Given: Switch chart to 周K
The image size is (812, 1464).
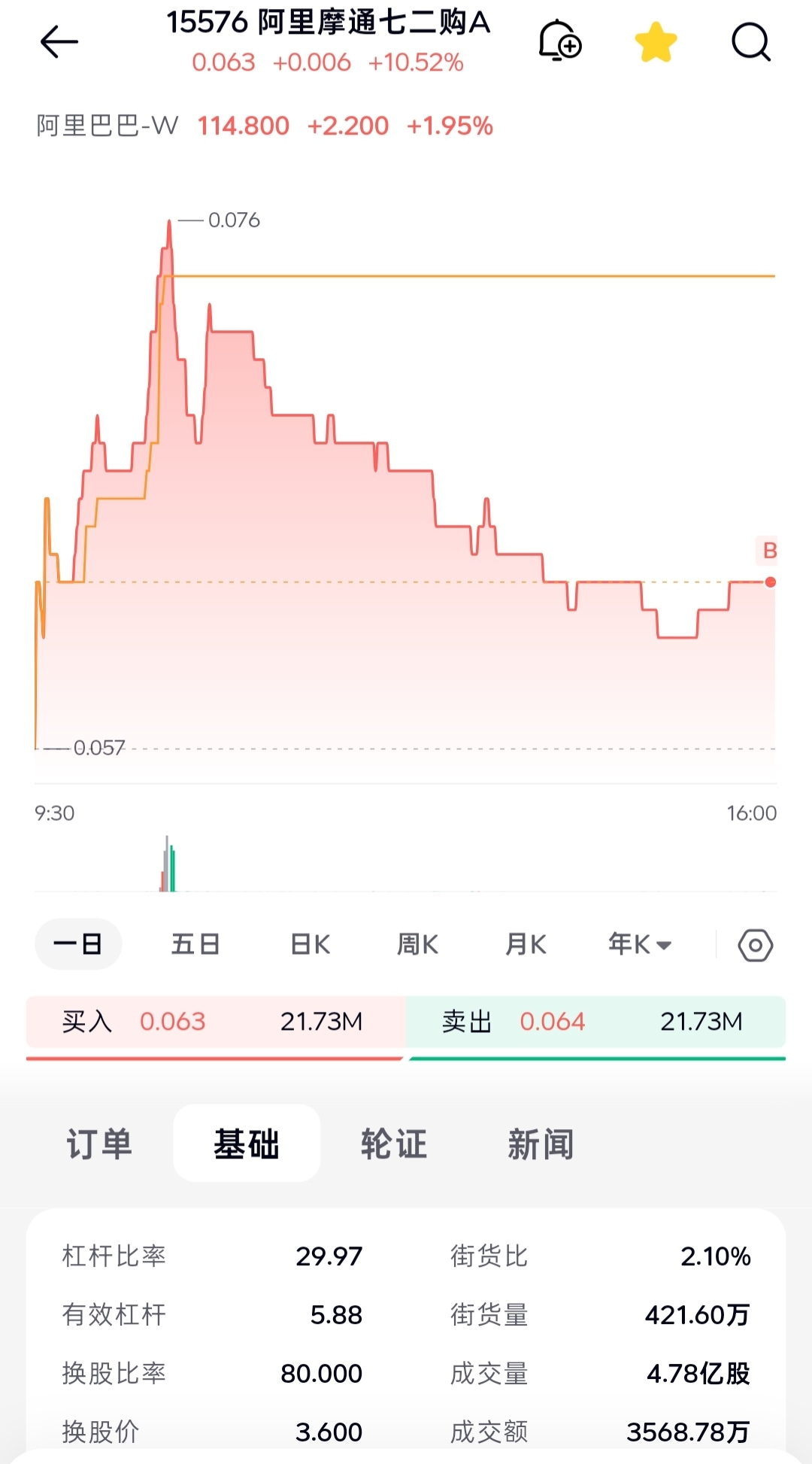Looking at the screenshot, I should (418, 944).
